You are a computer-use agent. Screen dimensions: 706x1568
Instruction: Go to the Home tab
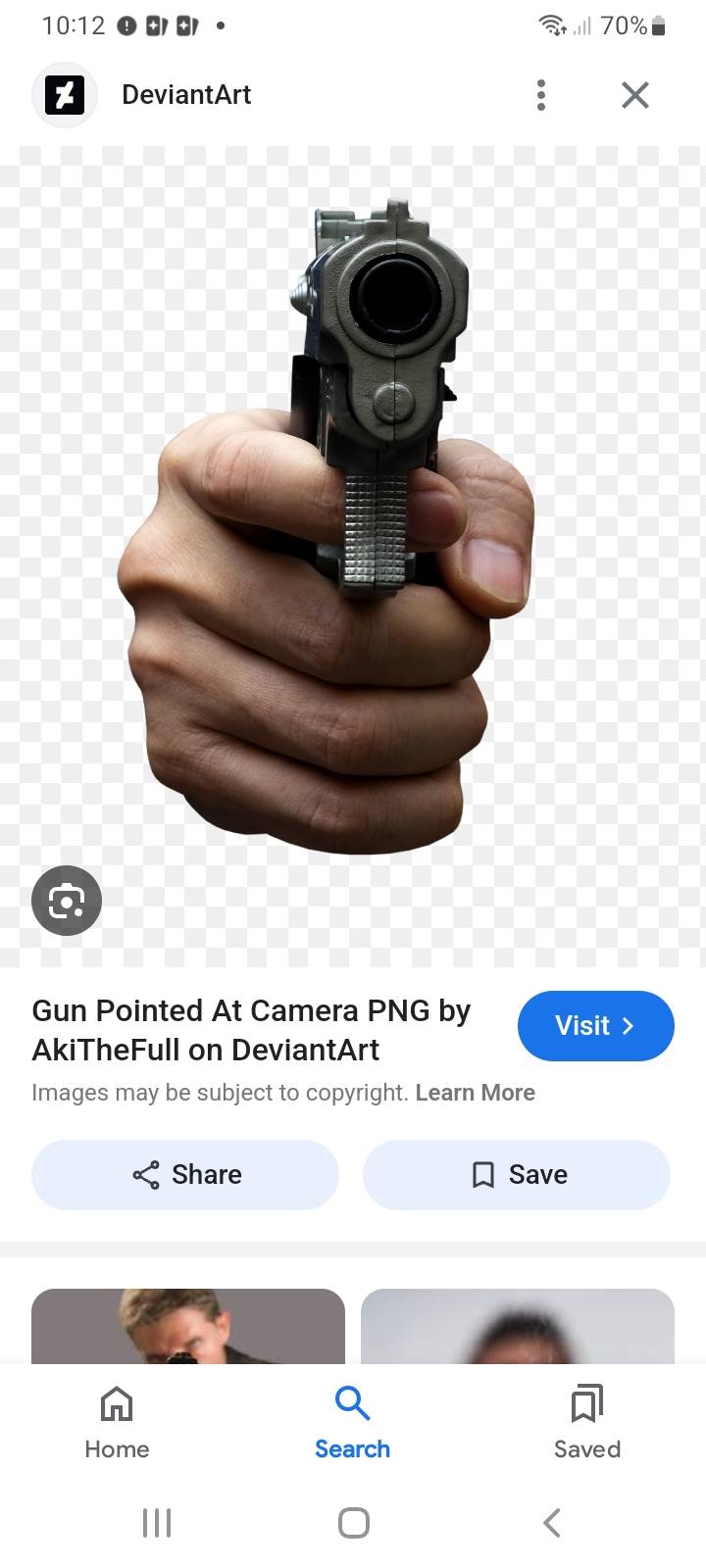(117, 1422)
